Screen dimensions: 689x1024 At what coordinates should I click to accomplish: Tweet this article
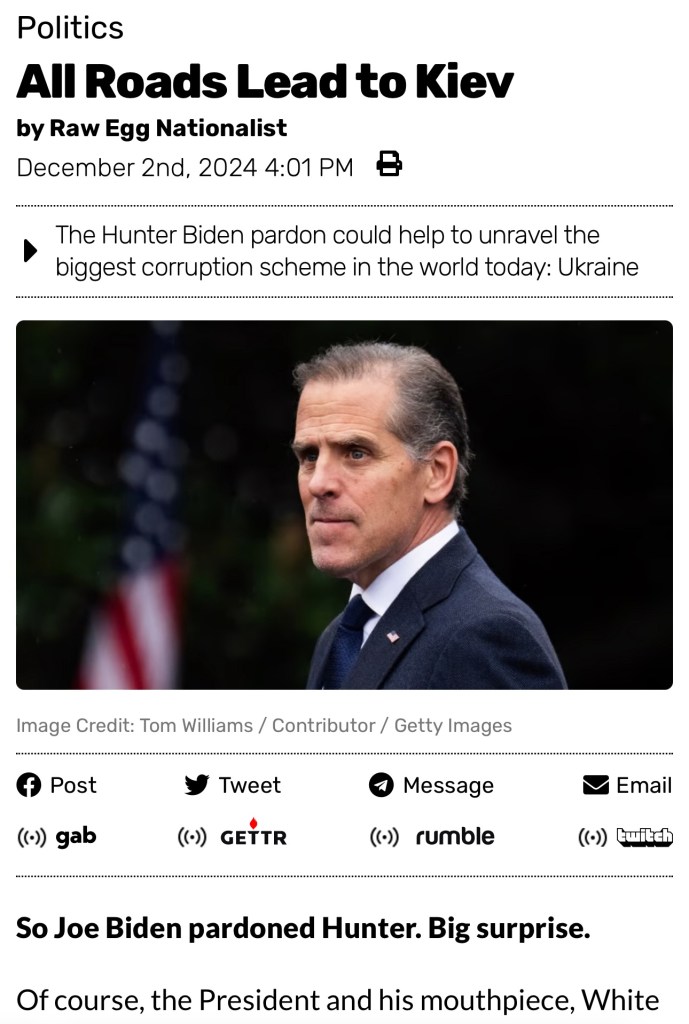[233, 786]
